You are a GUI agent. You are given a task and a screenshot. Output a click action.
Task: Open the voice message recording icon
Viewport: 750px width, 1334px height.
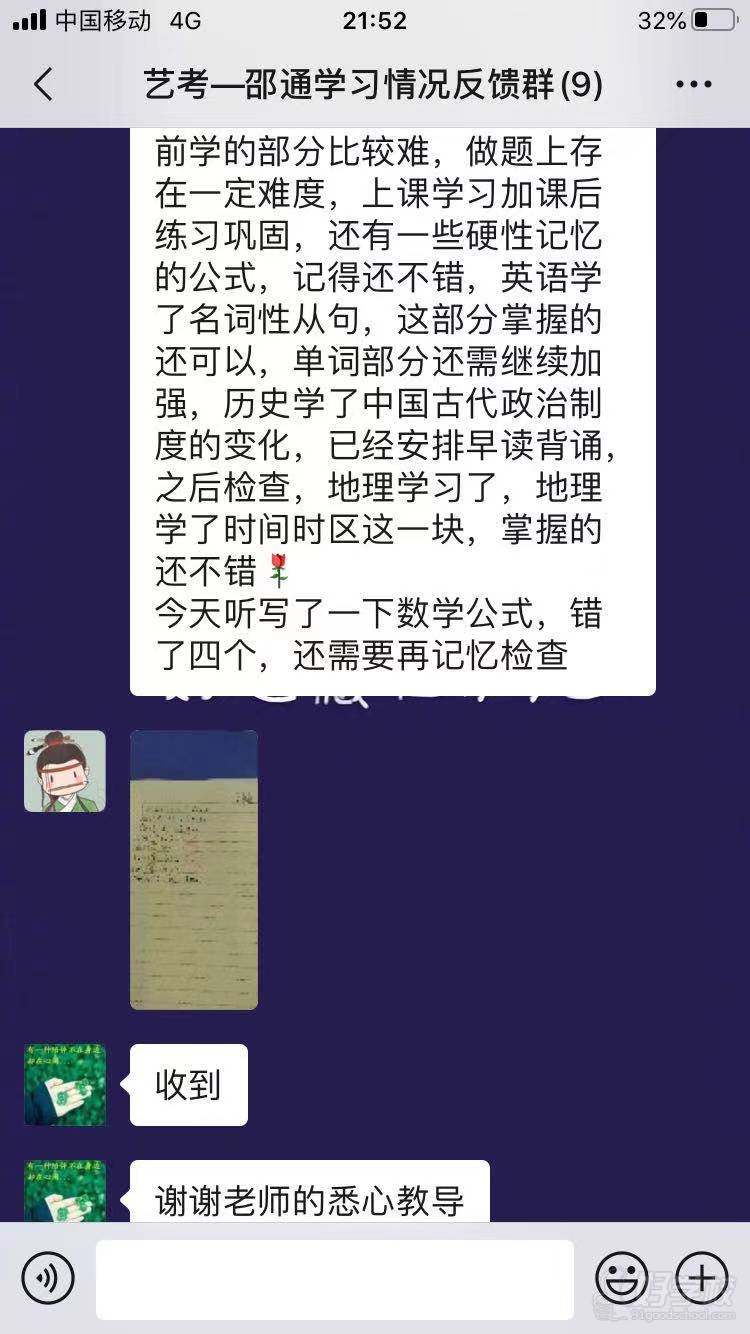click(x=47, y=1278)
